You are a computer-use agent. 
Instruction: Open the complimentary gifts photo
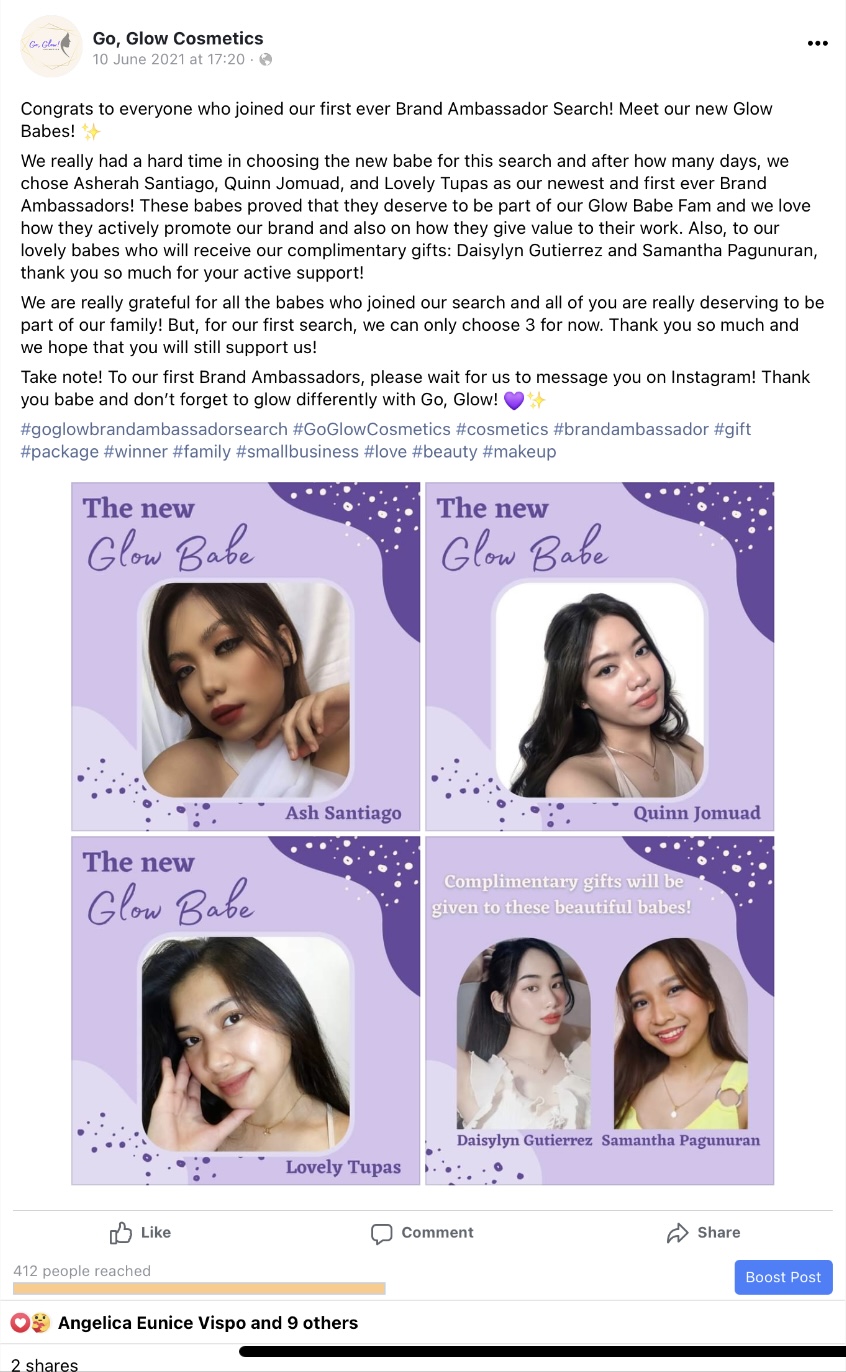[x=600, y=1011]
